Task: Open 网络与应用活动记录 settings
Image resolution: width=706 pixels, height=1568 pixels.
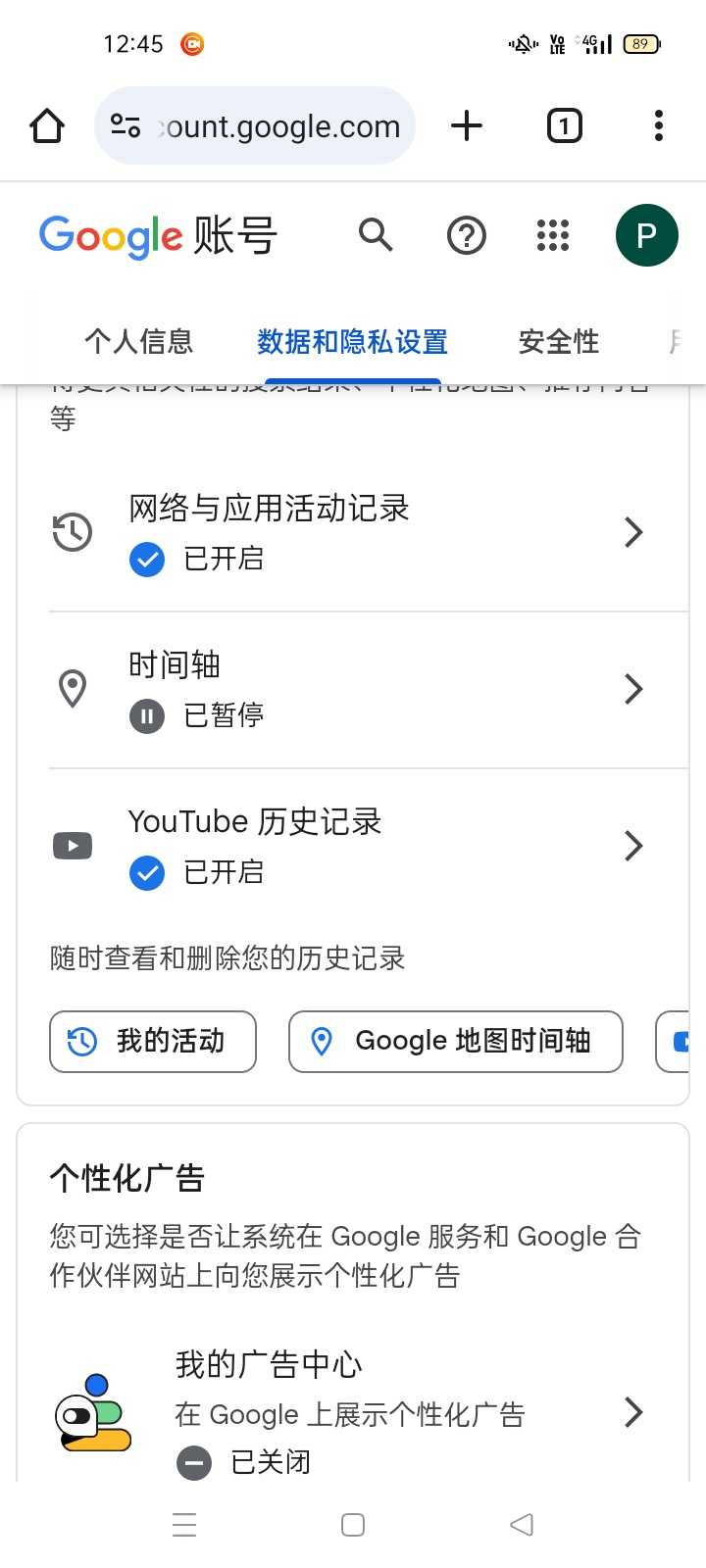Action: pos(353,532)
